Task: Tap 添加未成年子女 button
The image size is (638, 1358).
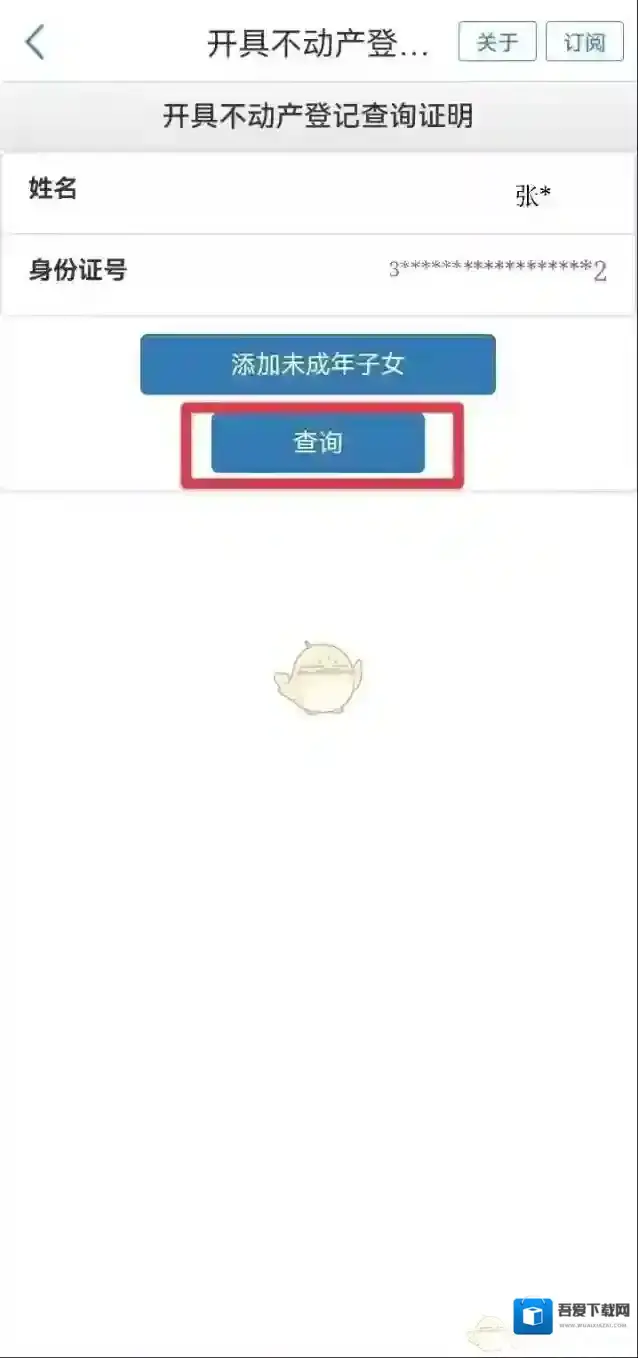Action: pyautogui.click(x=318, y=365)
